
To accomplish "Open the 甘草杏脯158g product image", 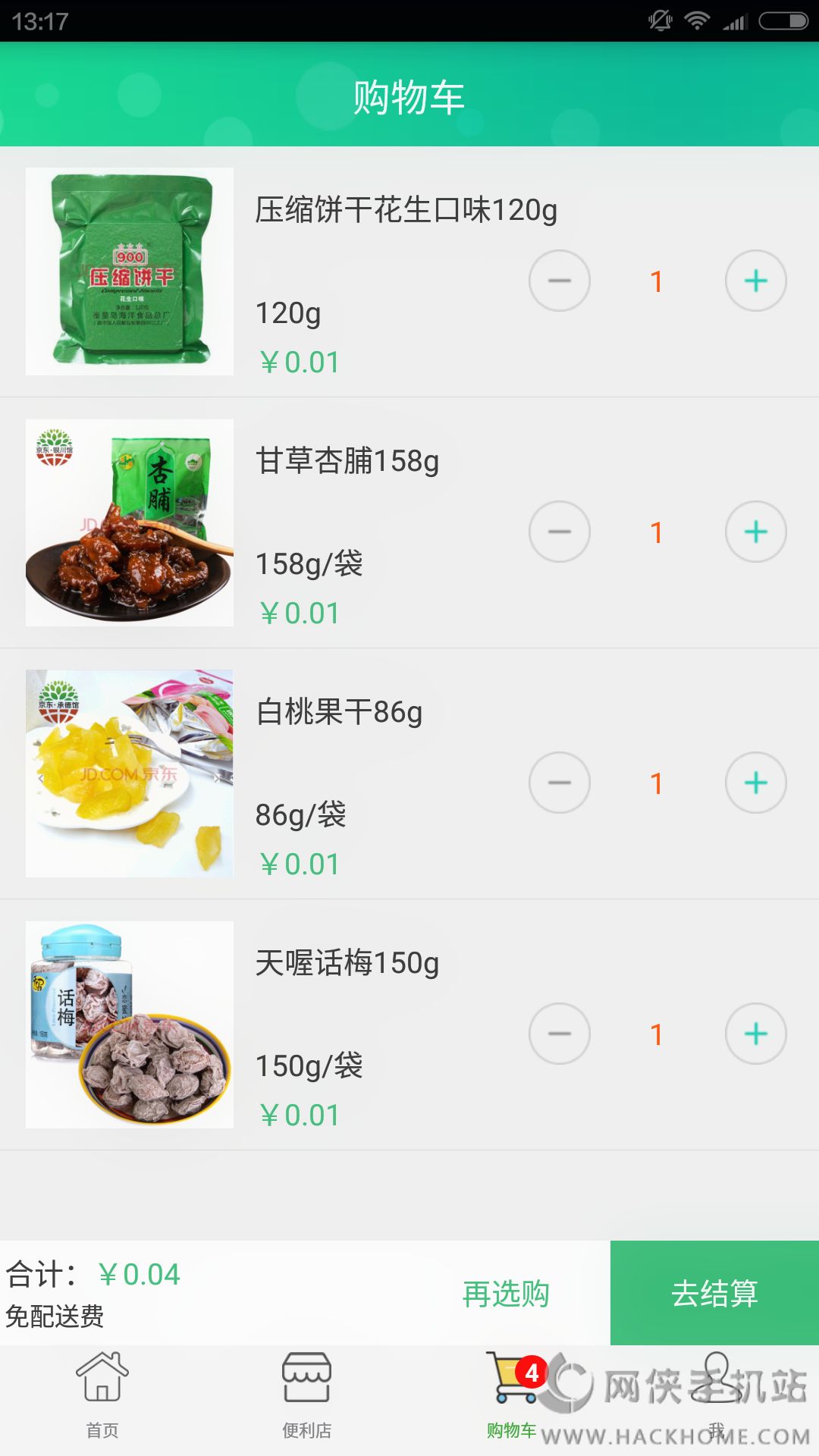I will [130, 522].
